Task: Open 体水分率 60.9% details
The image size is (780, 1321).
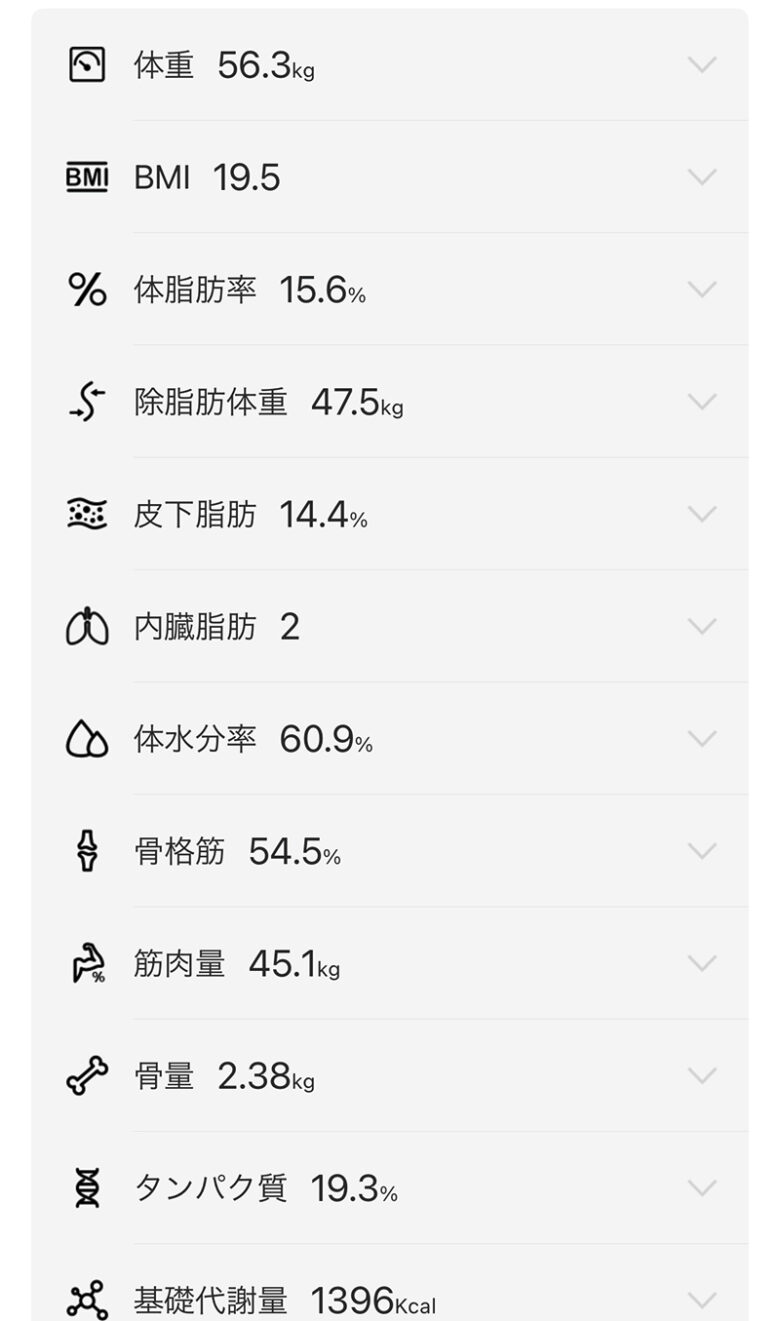Action: [x=703, y=739]
